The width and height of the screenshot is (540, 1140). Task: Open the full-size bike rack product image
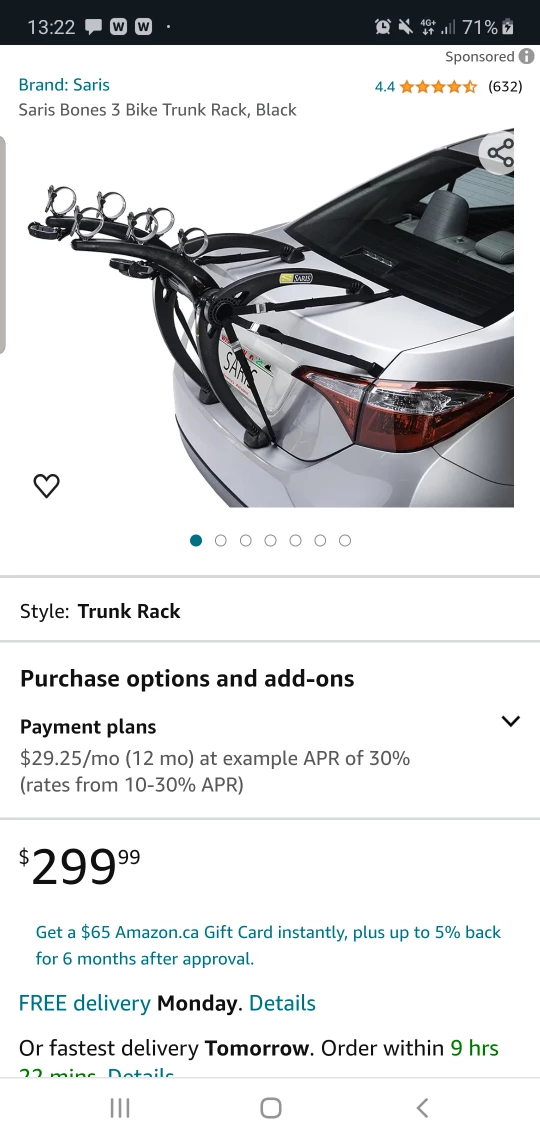[270, 318]
